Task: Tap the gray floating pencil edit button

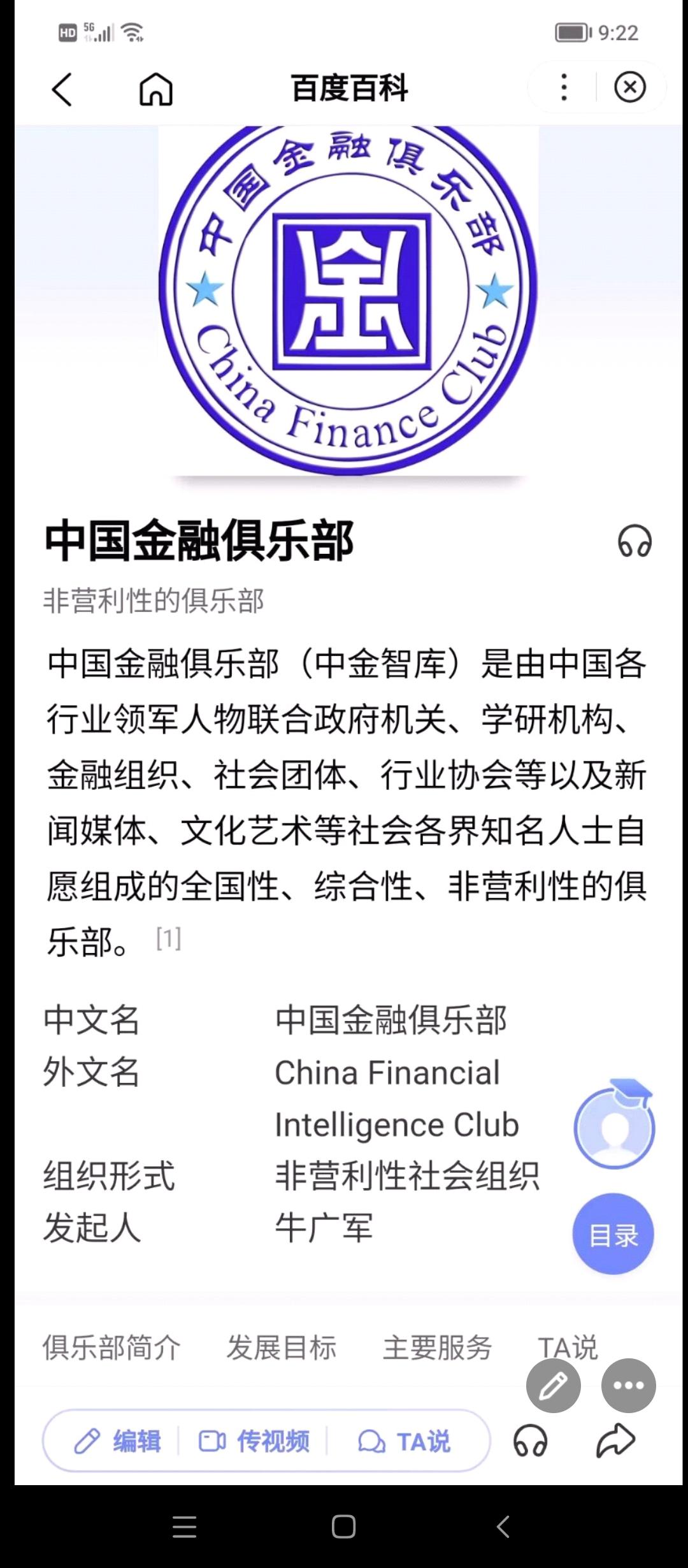Action: [x=553, y=1385]
